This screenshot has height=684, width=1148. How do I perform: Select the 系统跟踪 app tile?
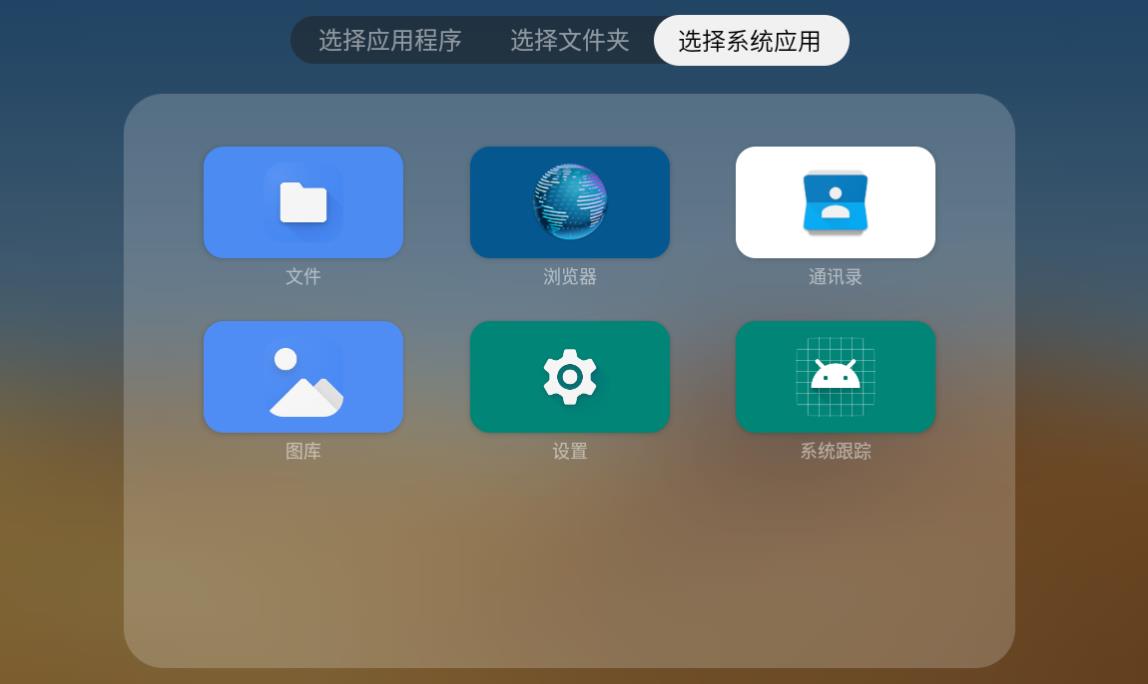[835, 377]
